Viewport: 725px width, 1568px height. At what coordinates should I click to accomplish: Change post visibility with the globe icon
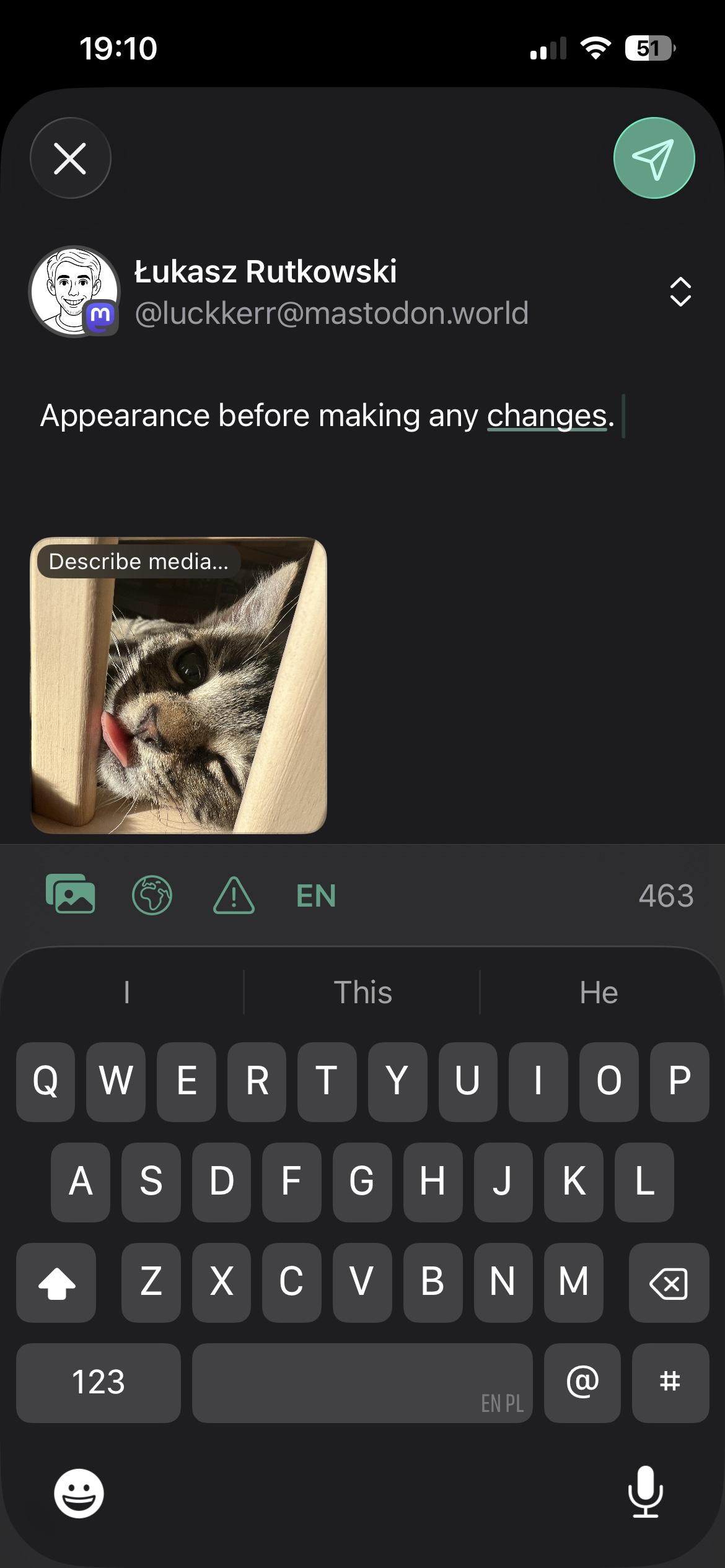(x=152, y=895)
